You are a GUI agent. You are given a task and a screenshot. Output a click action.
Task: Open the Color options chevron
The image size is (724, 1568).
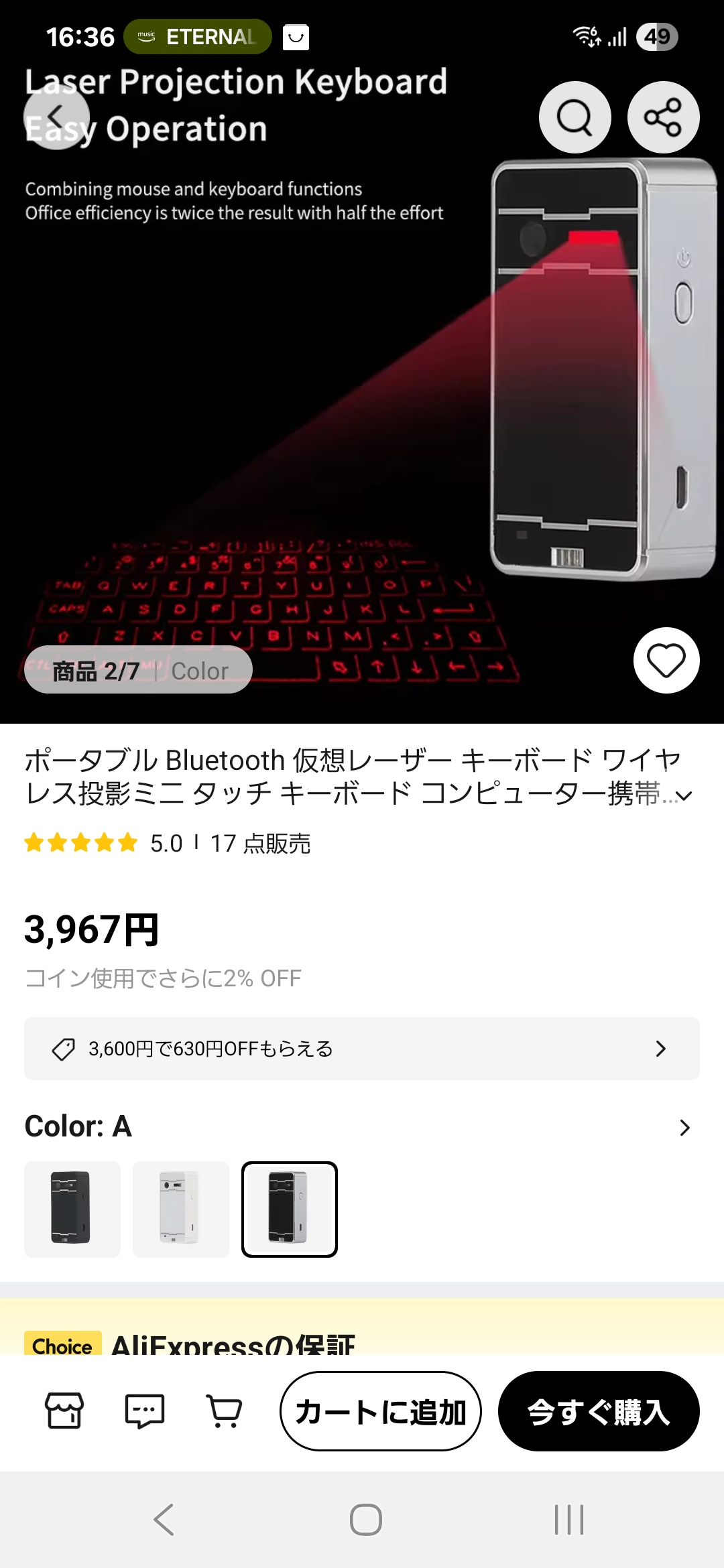[684, 1128]
